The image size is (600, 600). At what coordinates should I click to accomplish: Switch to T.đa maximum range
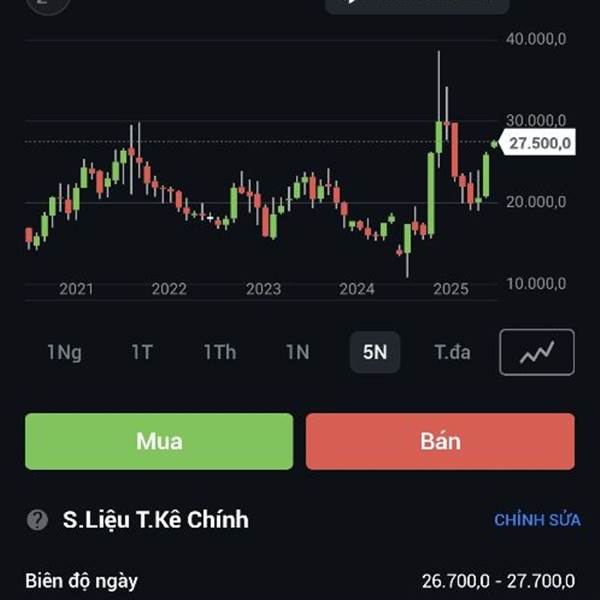[453, 352]
